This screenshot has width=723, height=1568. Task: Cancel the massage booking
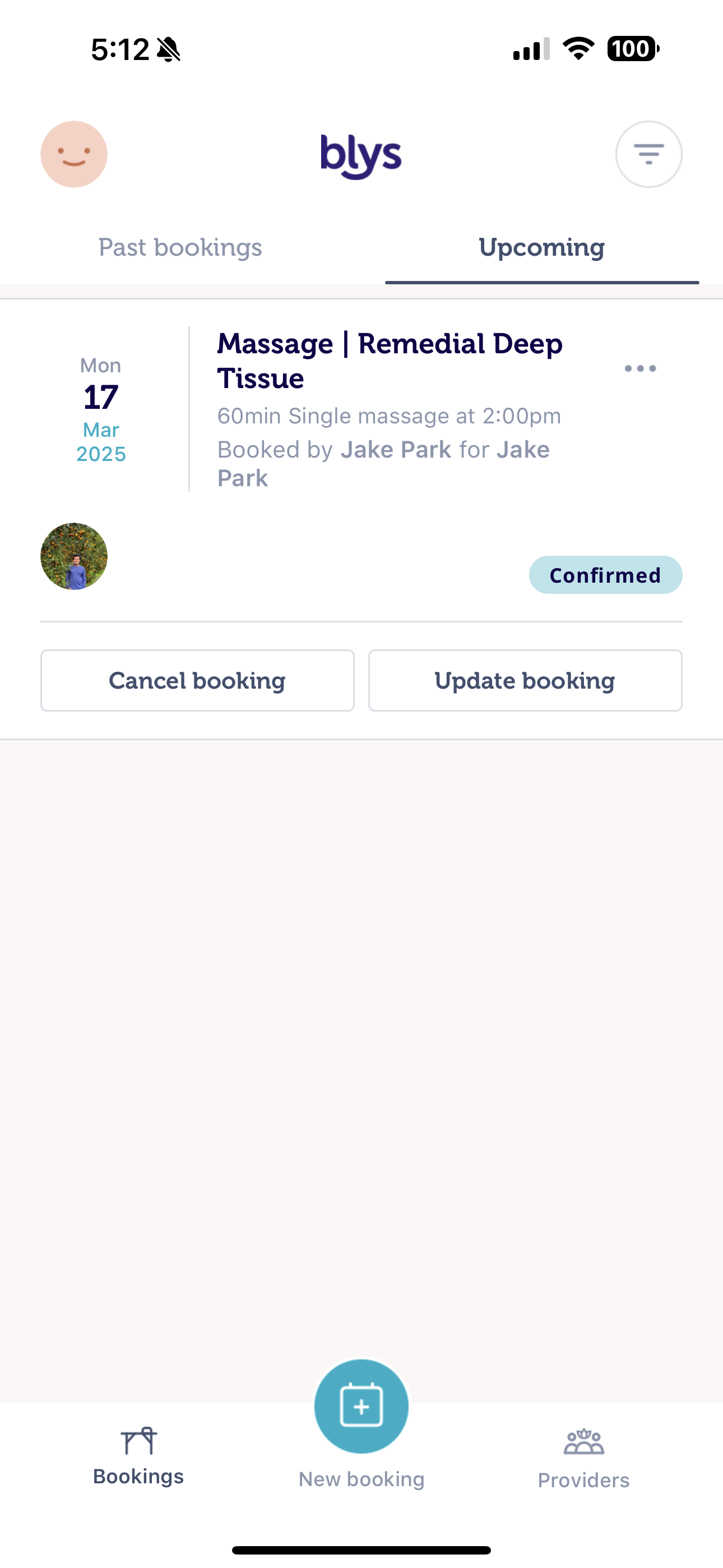pos(197,680)
